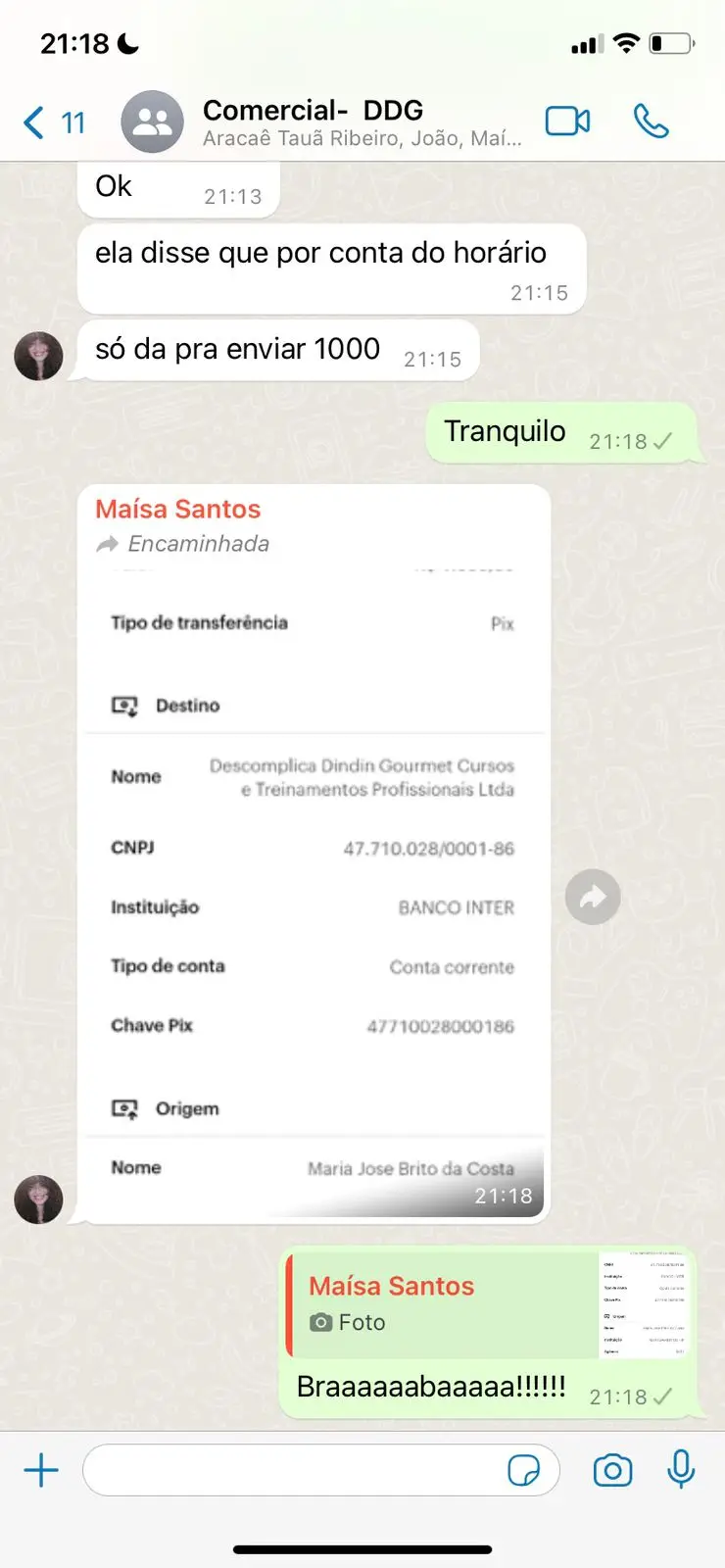Start a group voice call
Image resolution: width=725 pixels, height=1568 pixels.
(x=651, y=122)
